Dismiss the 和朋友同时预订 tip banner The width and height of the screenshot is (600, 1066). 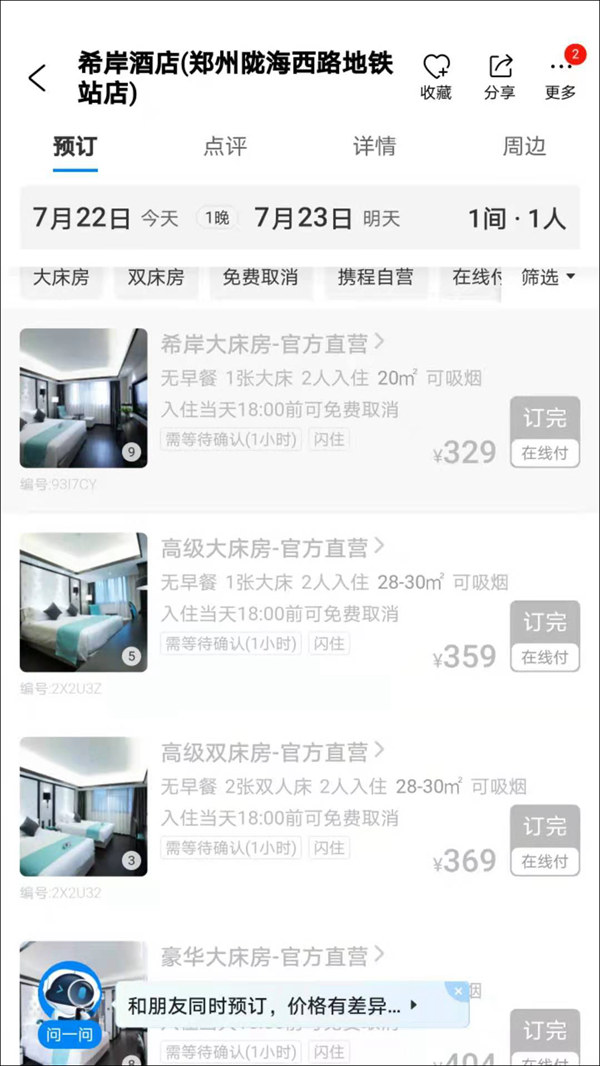[x=458, y=991]
